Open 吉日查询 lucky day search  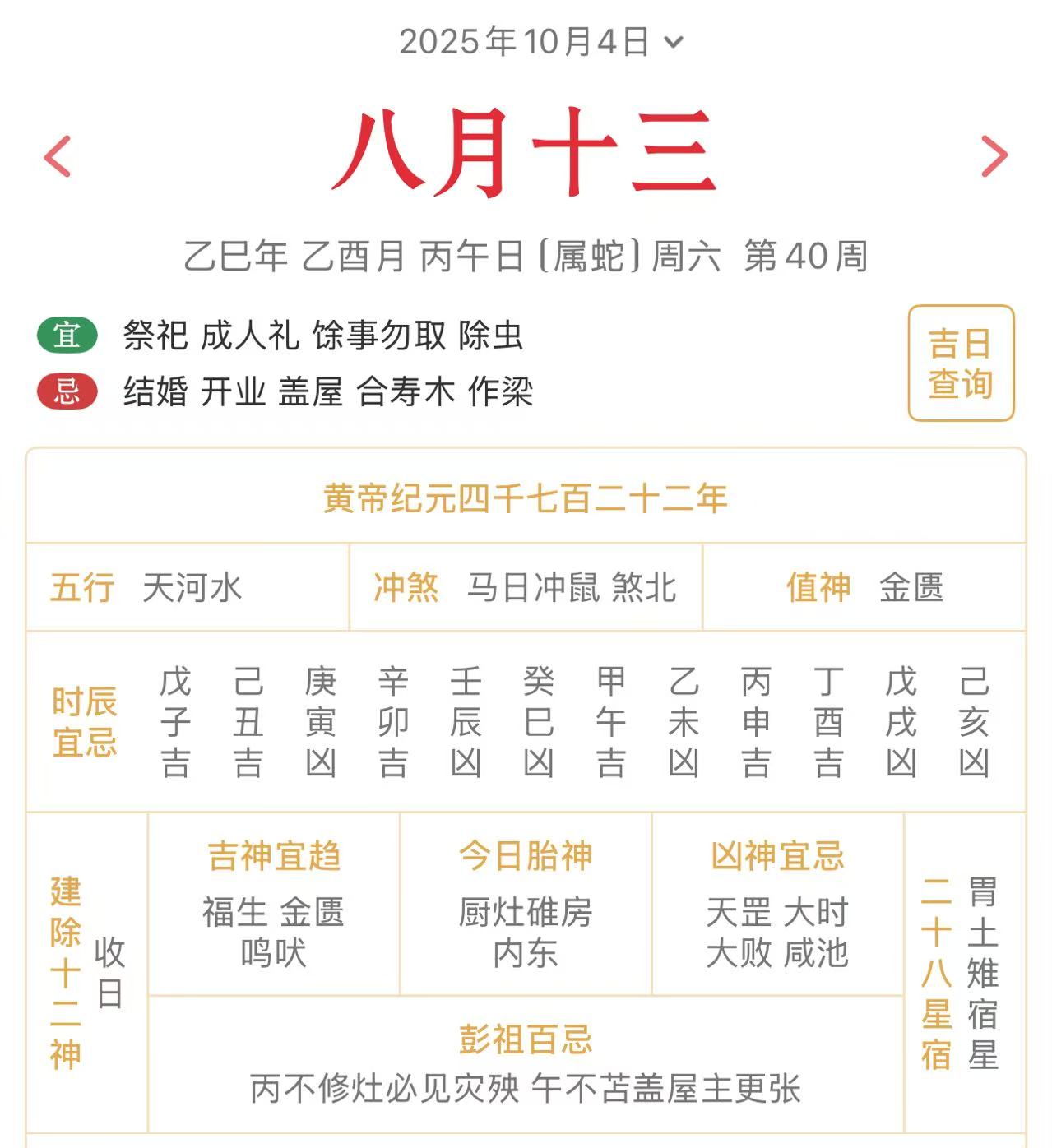click(960, 363)
